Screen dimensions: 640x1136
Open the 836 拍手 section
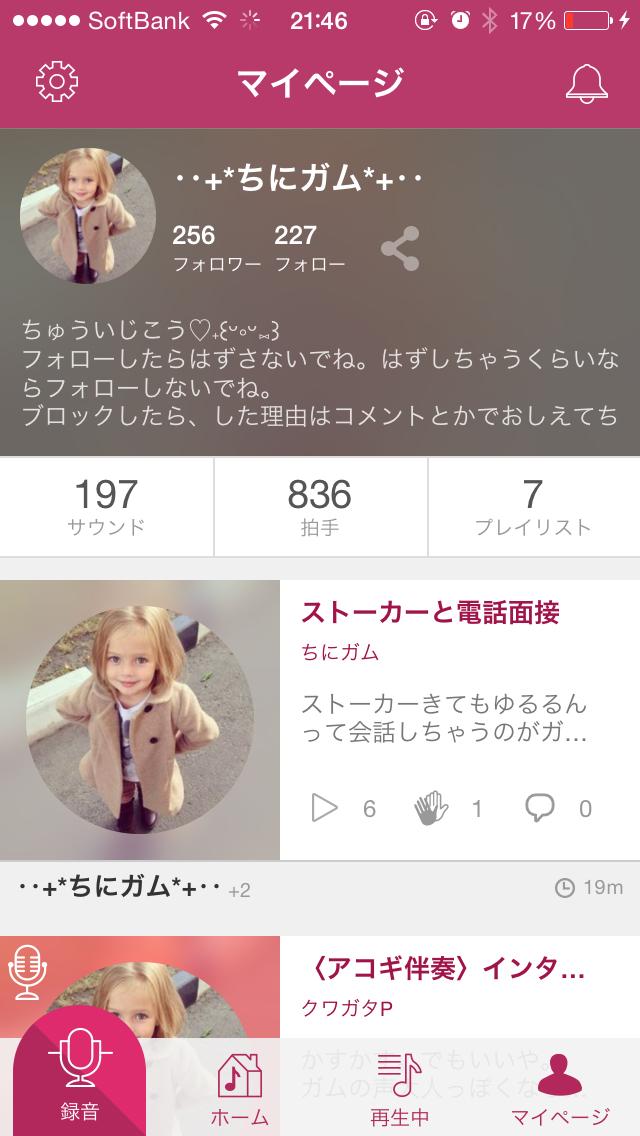320,507
